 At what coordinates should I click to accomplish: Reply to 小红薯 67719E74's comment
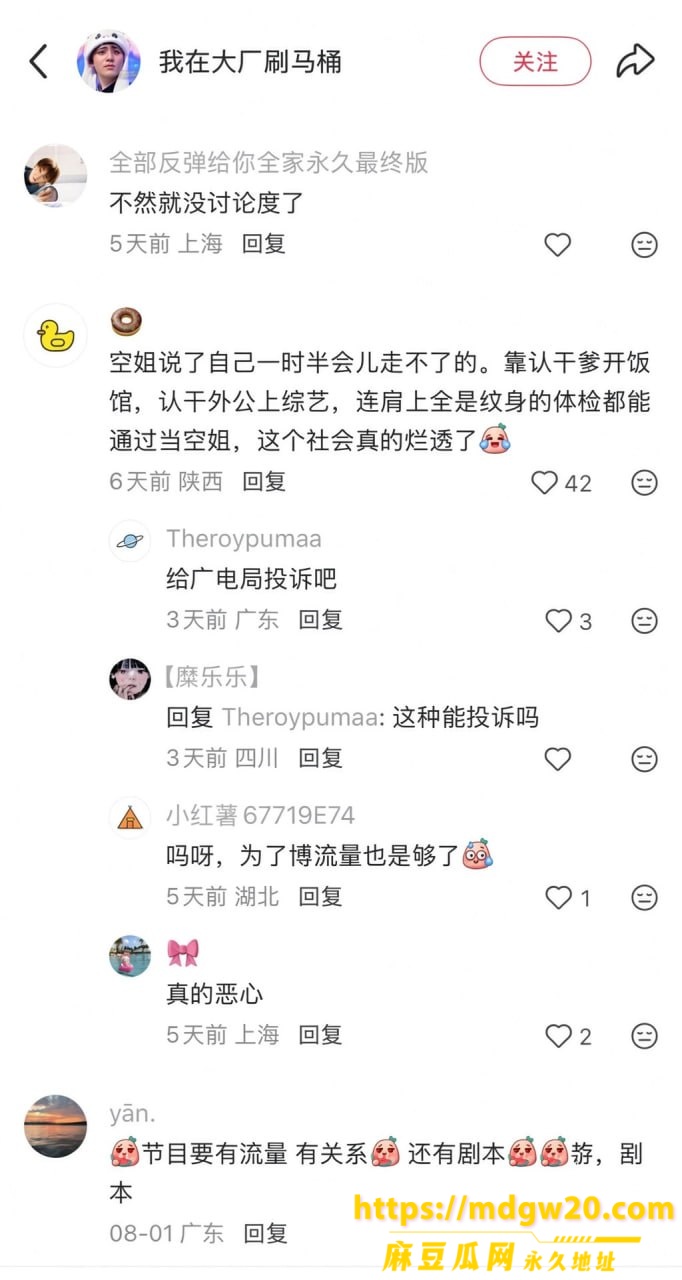click(x=320, y=897)
